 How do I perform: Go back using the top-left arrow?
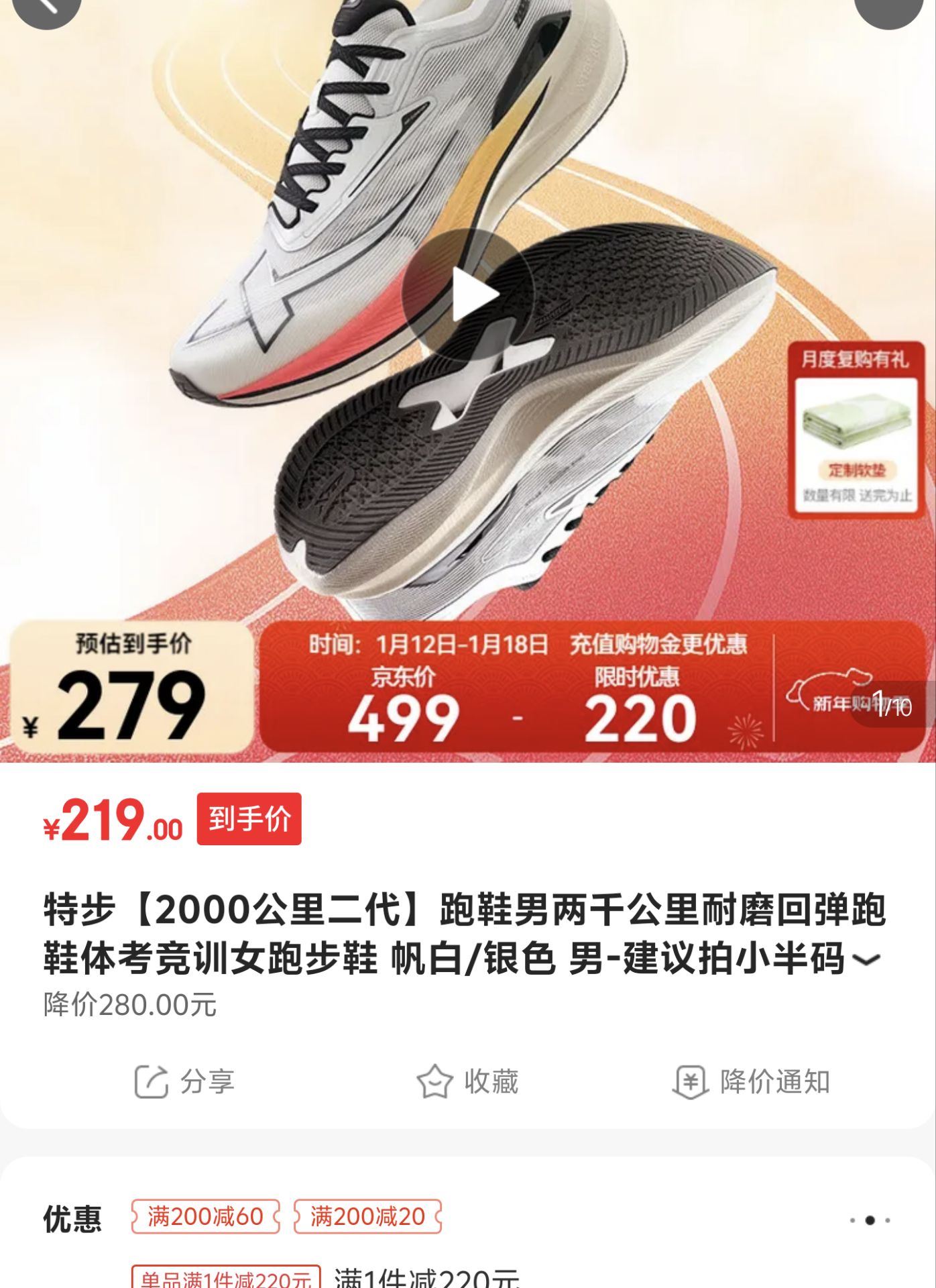point(46,7)
